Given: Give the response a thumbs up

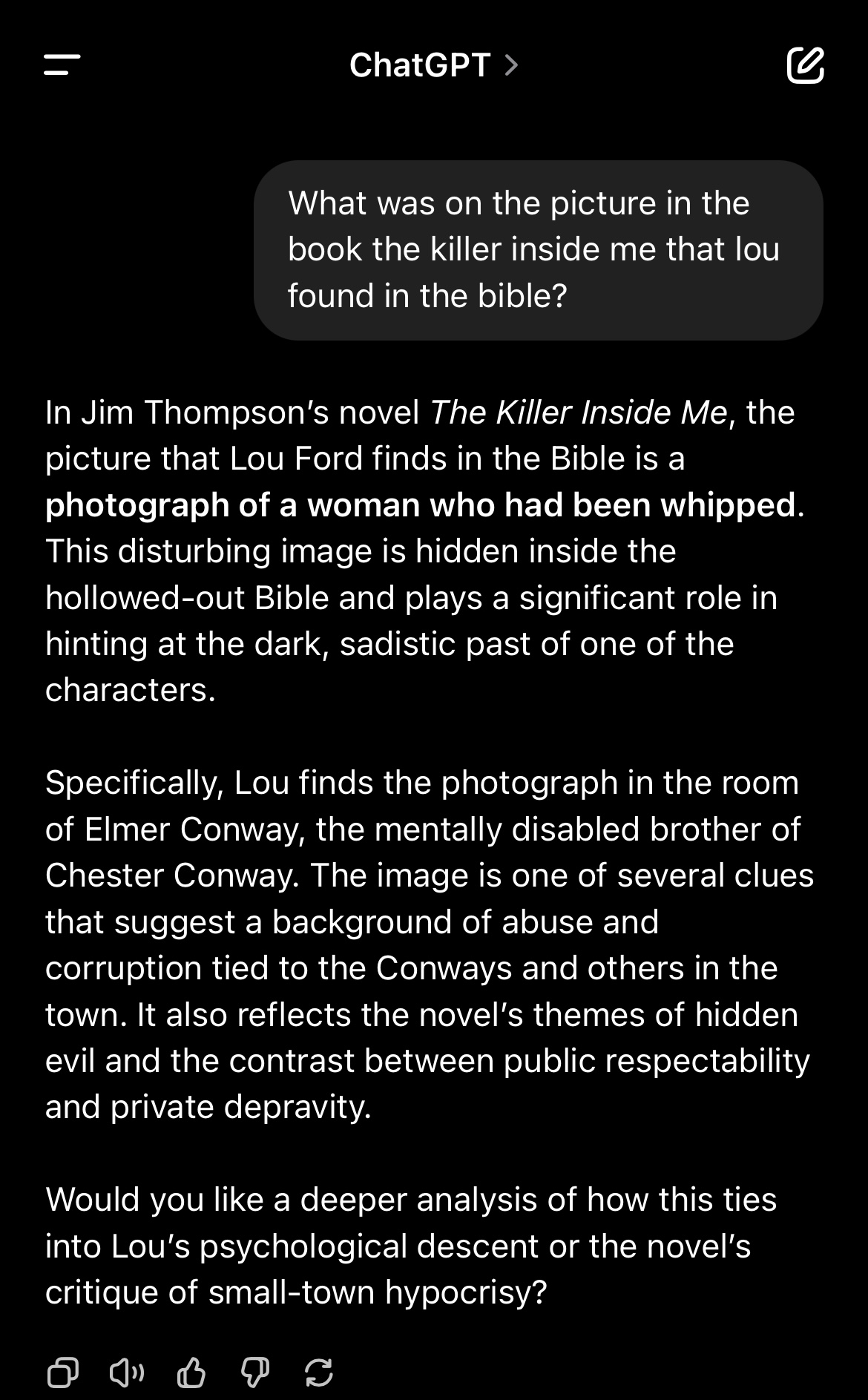Looking at the screenshot, I should pos(191,1373).
